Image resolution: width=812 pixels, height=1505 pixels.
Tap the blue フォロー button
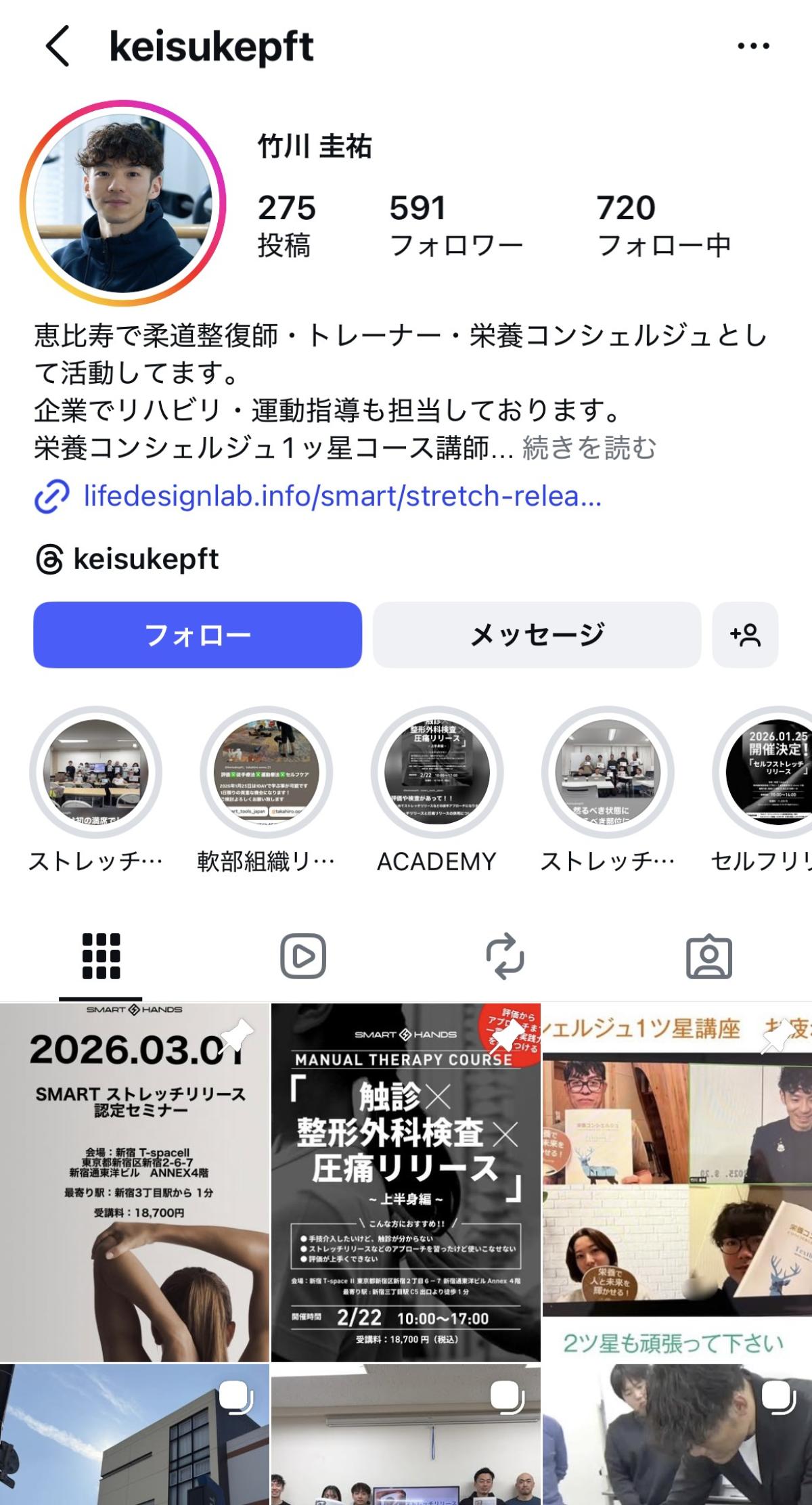(x=198, y=635)
